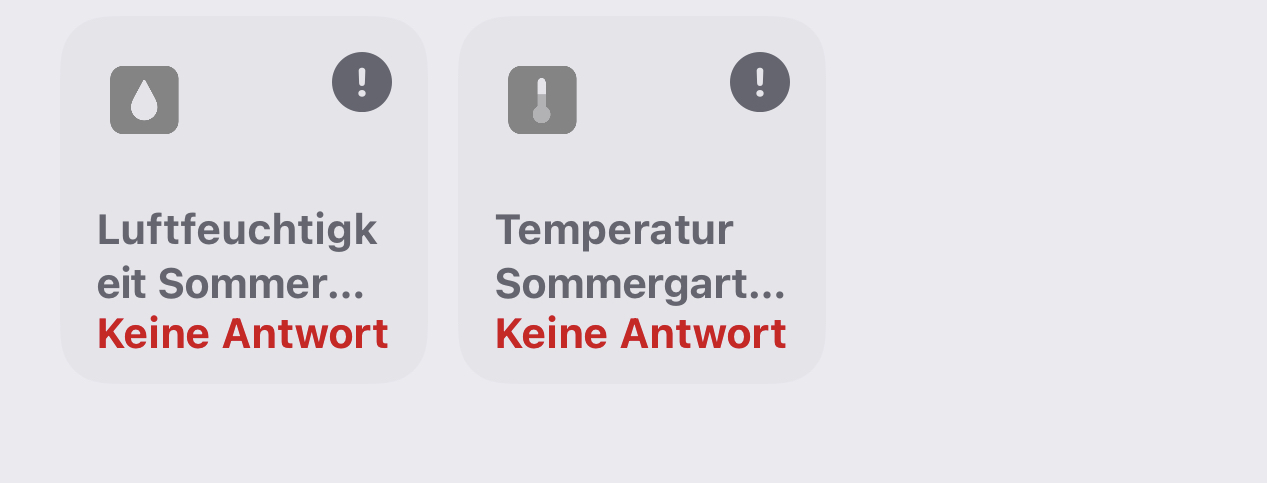Viewport: 1267px width, 483px height.
Task: Open the Luftfeuchtigkeit Sommer… sensor tile
Action: pos(243,200)
